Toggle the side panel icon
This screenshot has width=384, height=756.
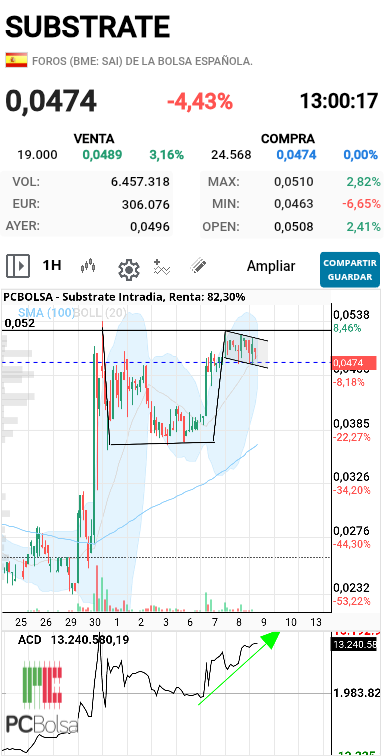[18, 266]
